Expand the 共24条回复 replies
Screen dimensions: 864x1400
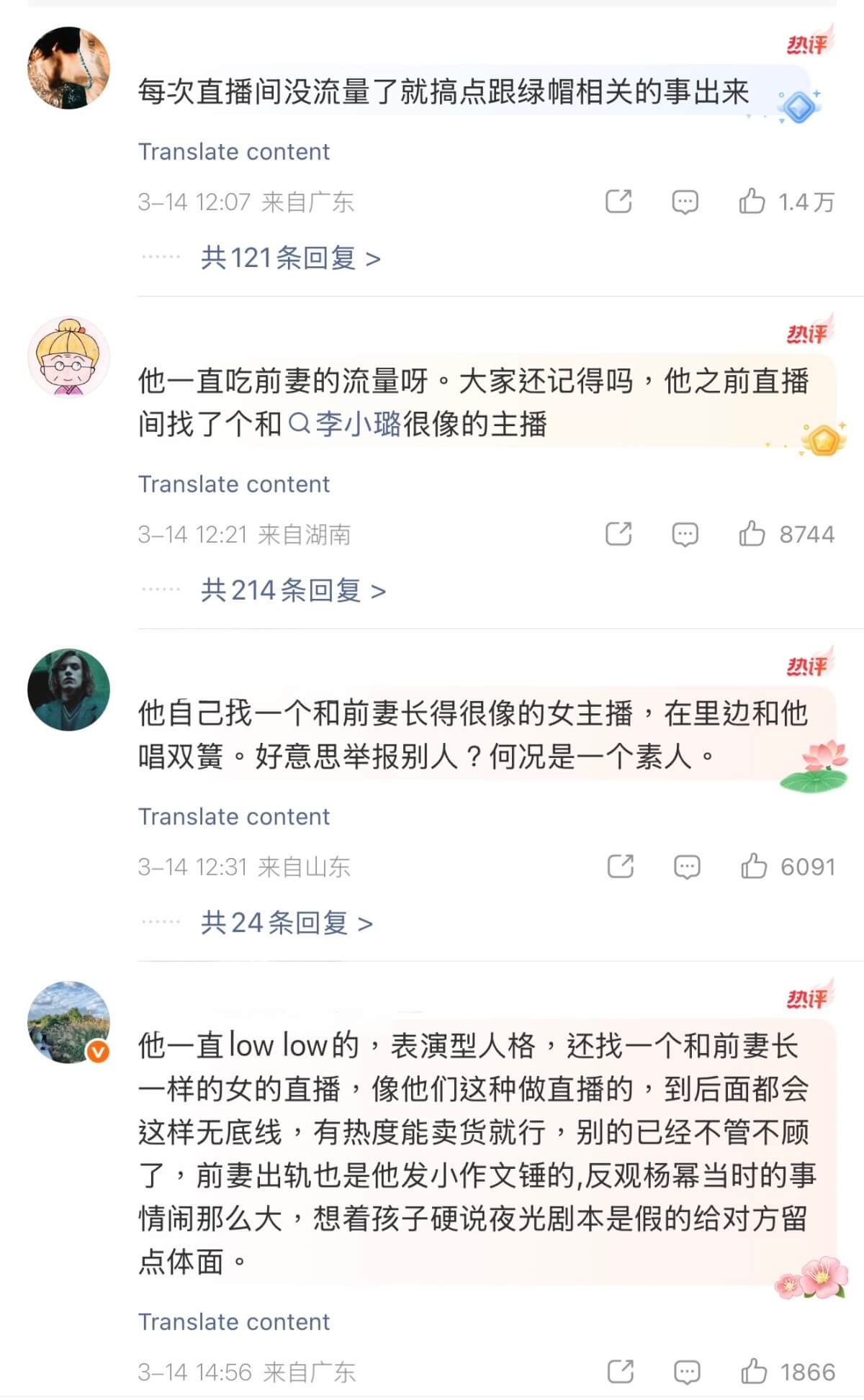[287, 923]
